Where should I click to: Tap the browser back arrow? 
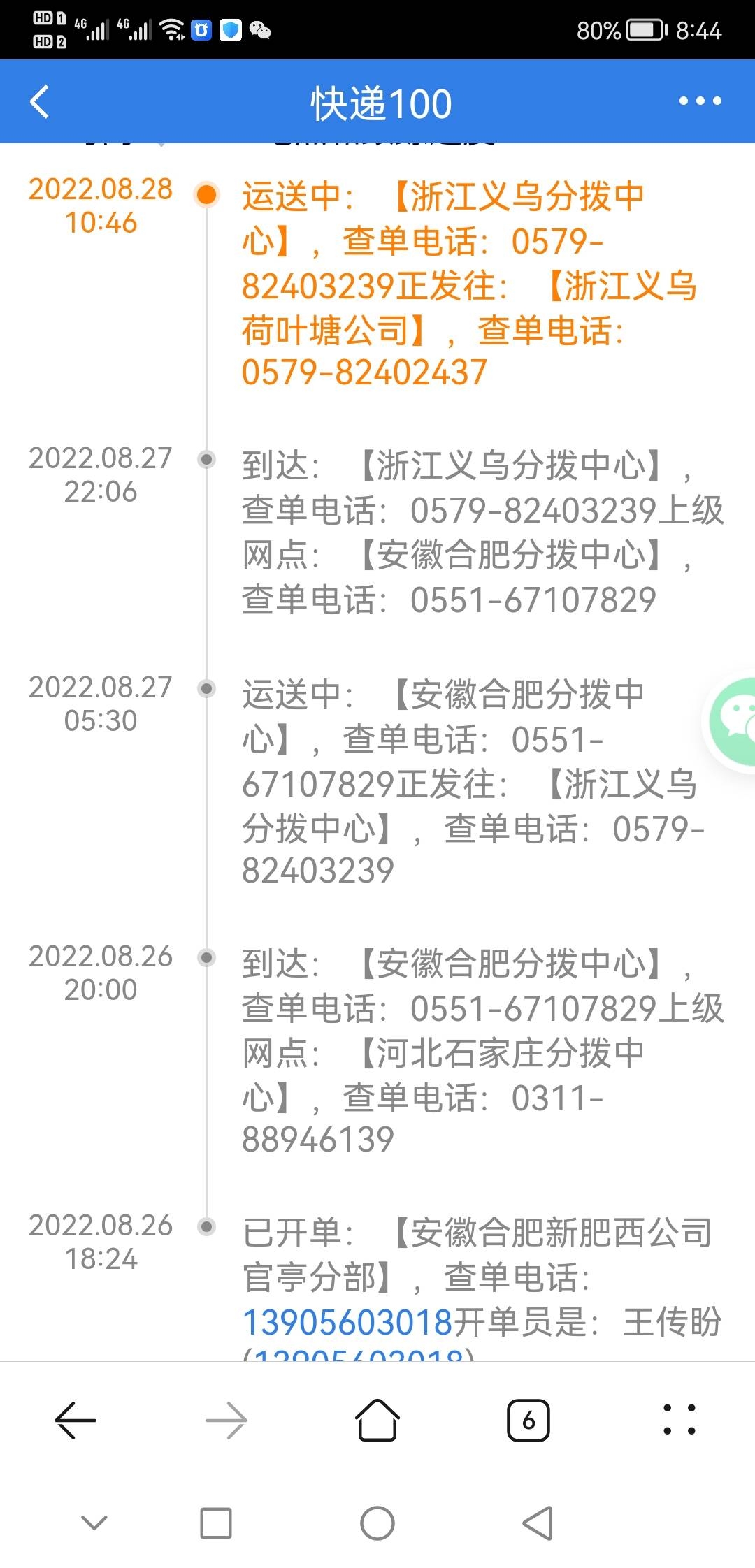tap(75, 1421)
